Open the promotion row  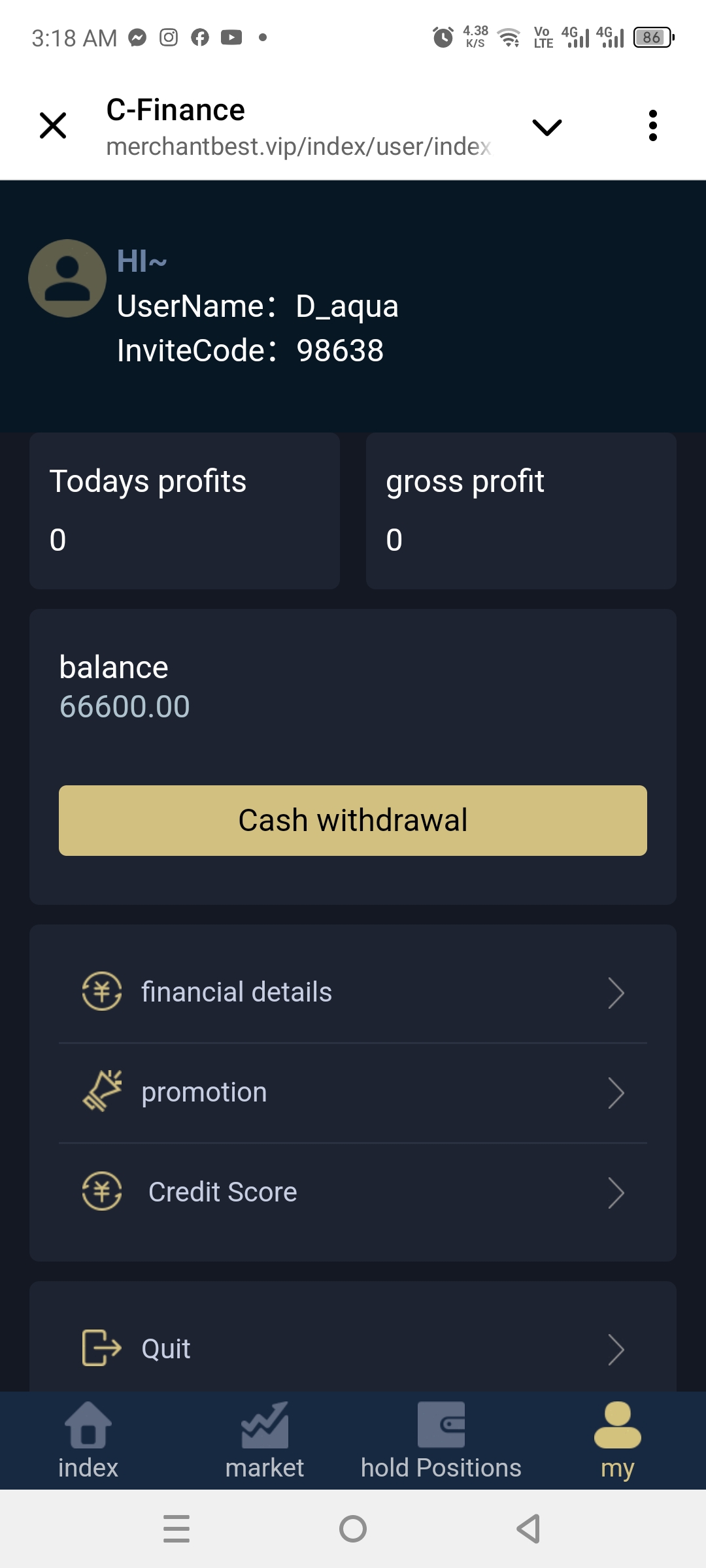[x=353, y=1092]
